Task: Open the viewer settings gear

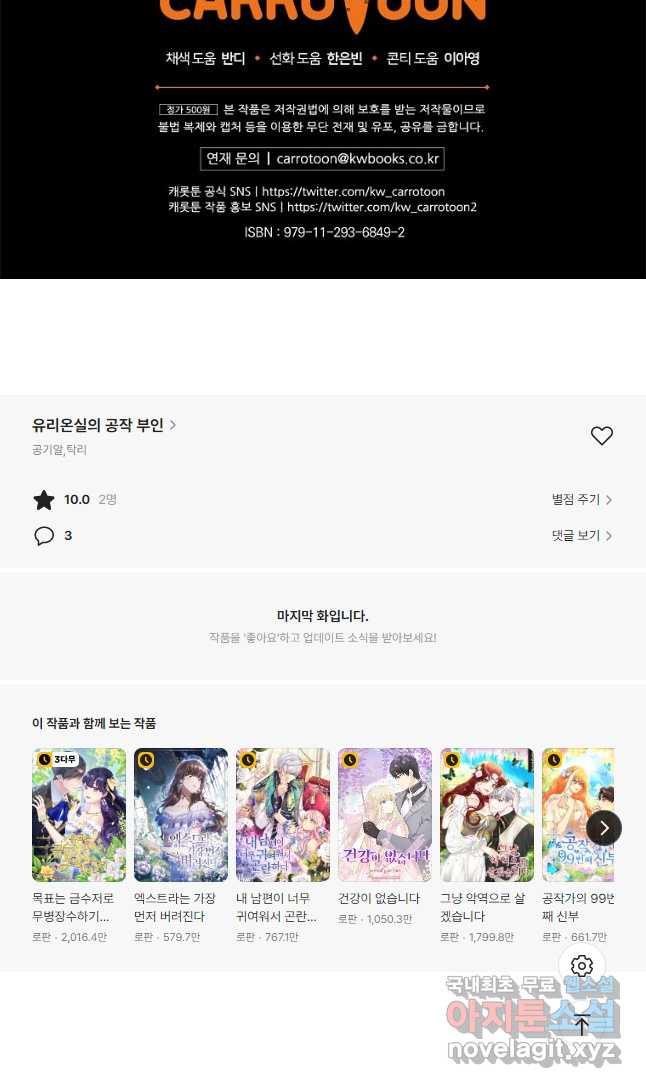Action: pyautogui.click(x=582, y=966)
